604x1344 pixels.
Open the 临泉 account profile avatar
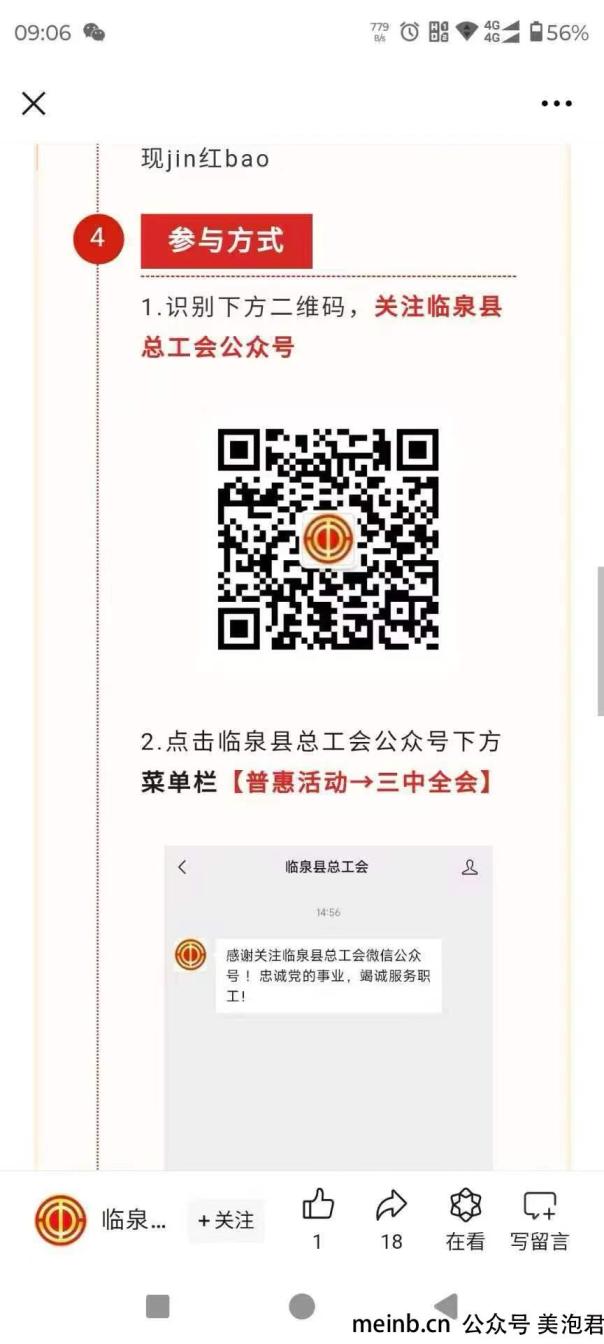click(61, 1220)
